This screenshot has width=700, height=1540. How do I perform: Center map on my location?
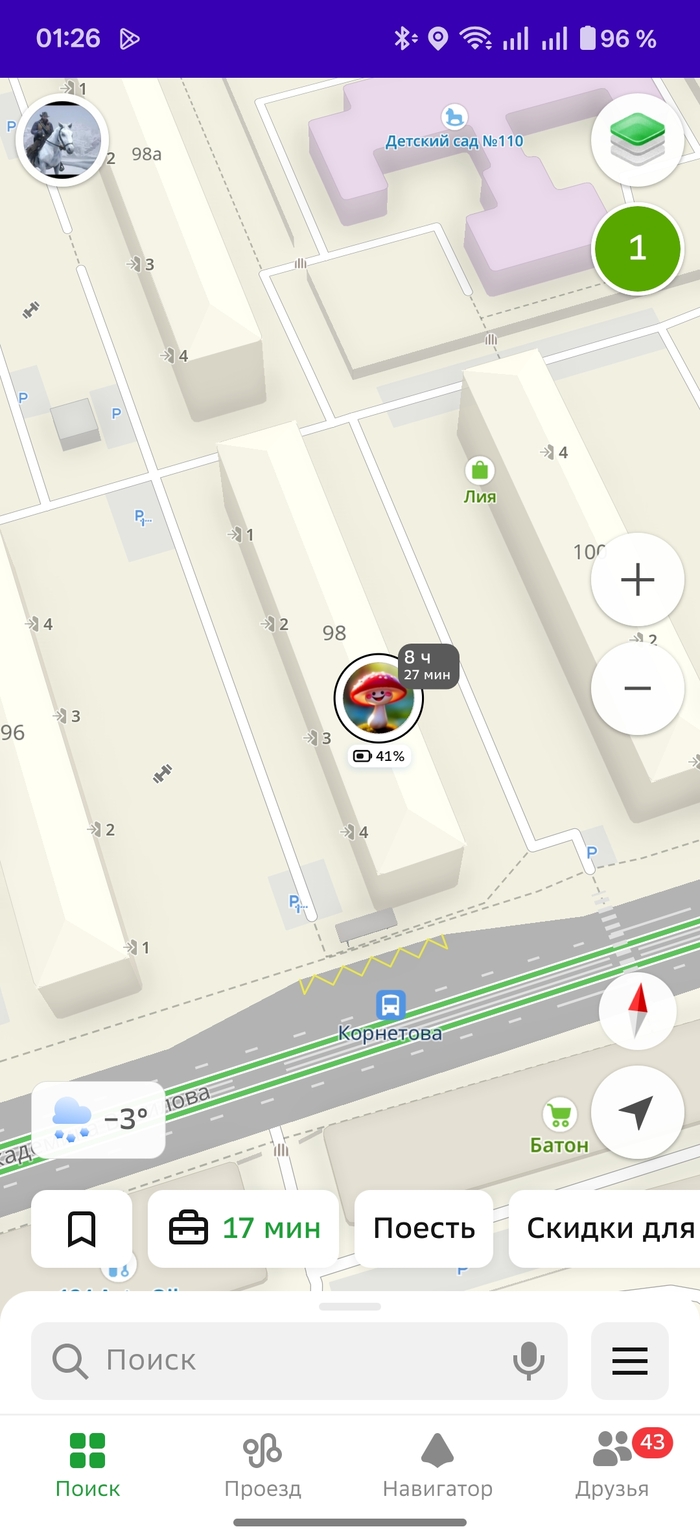(x=637, y=1111)
